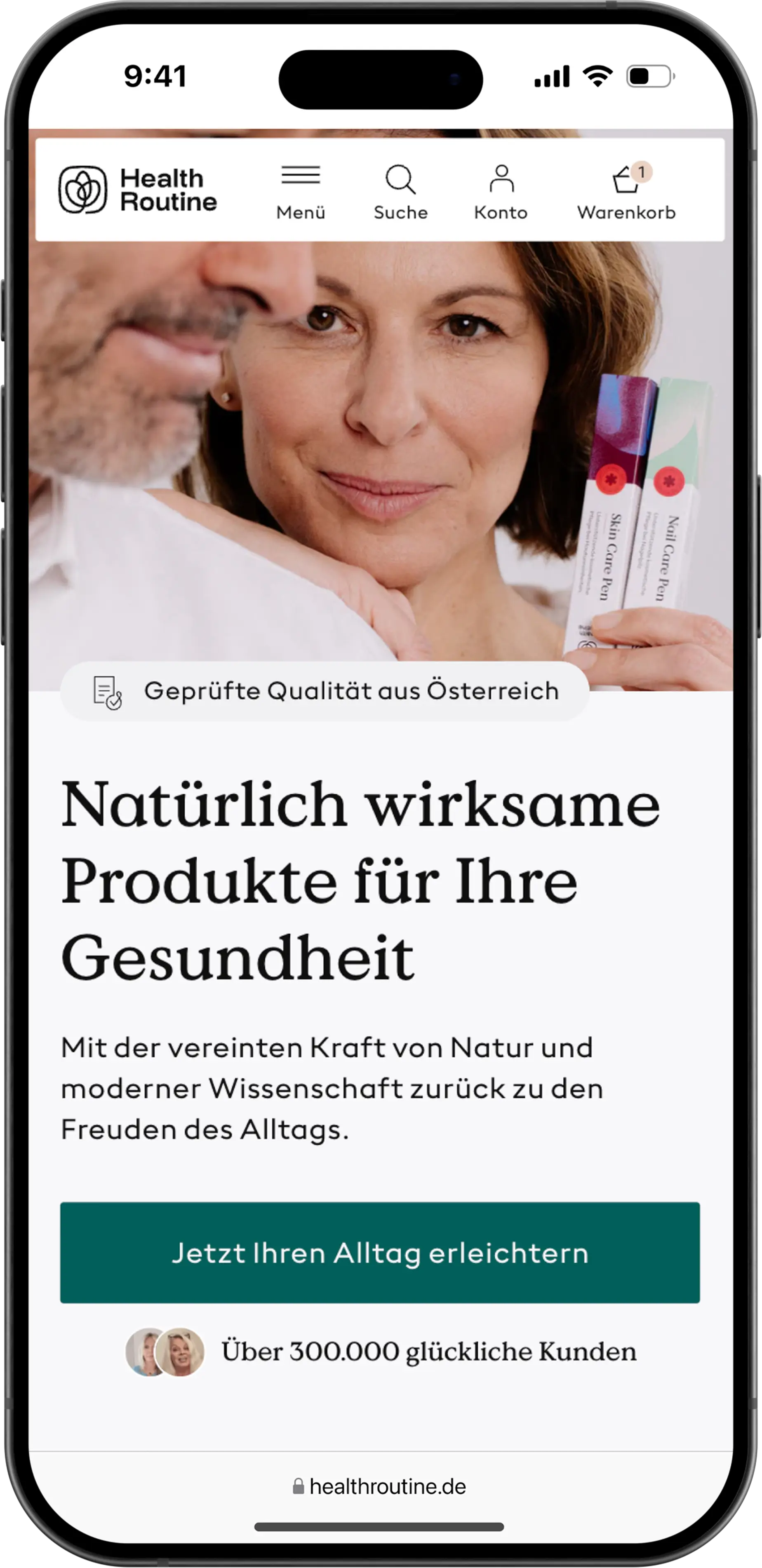Open the Warenkorb shopping cart
The image size is (762, 1568).
click(626, 191)
